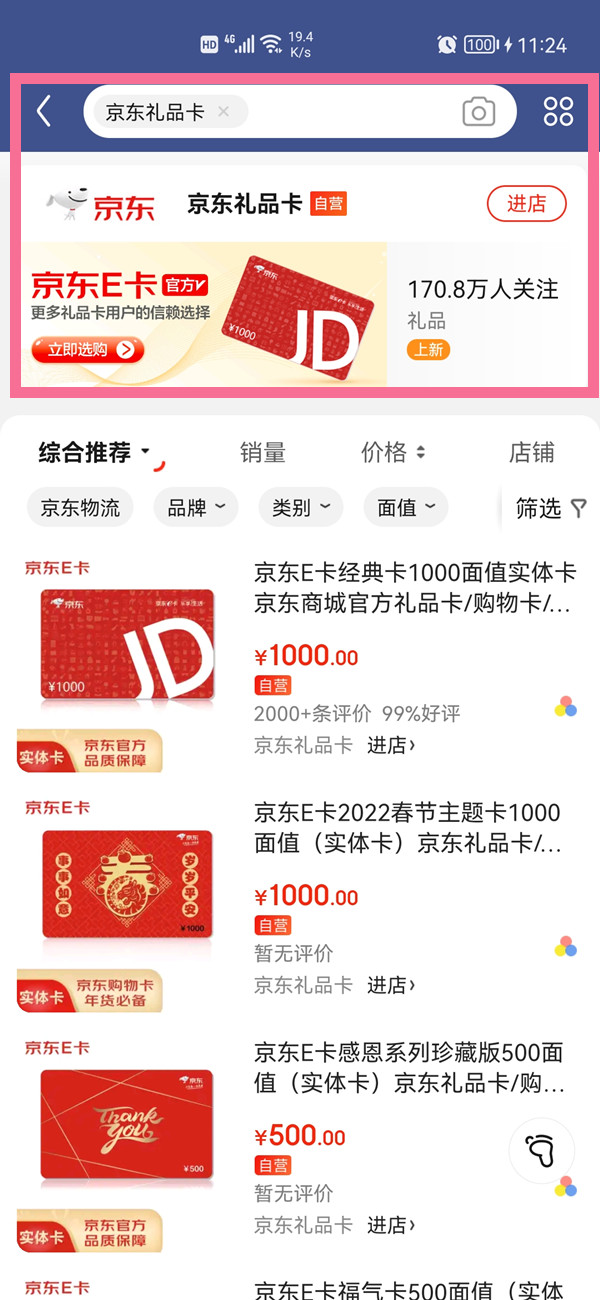Switch to the 店铺 tab
Screen dimensions: 600x1300
pos(531,453)
